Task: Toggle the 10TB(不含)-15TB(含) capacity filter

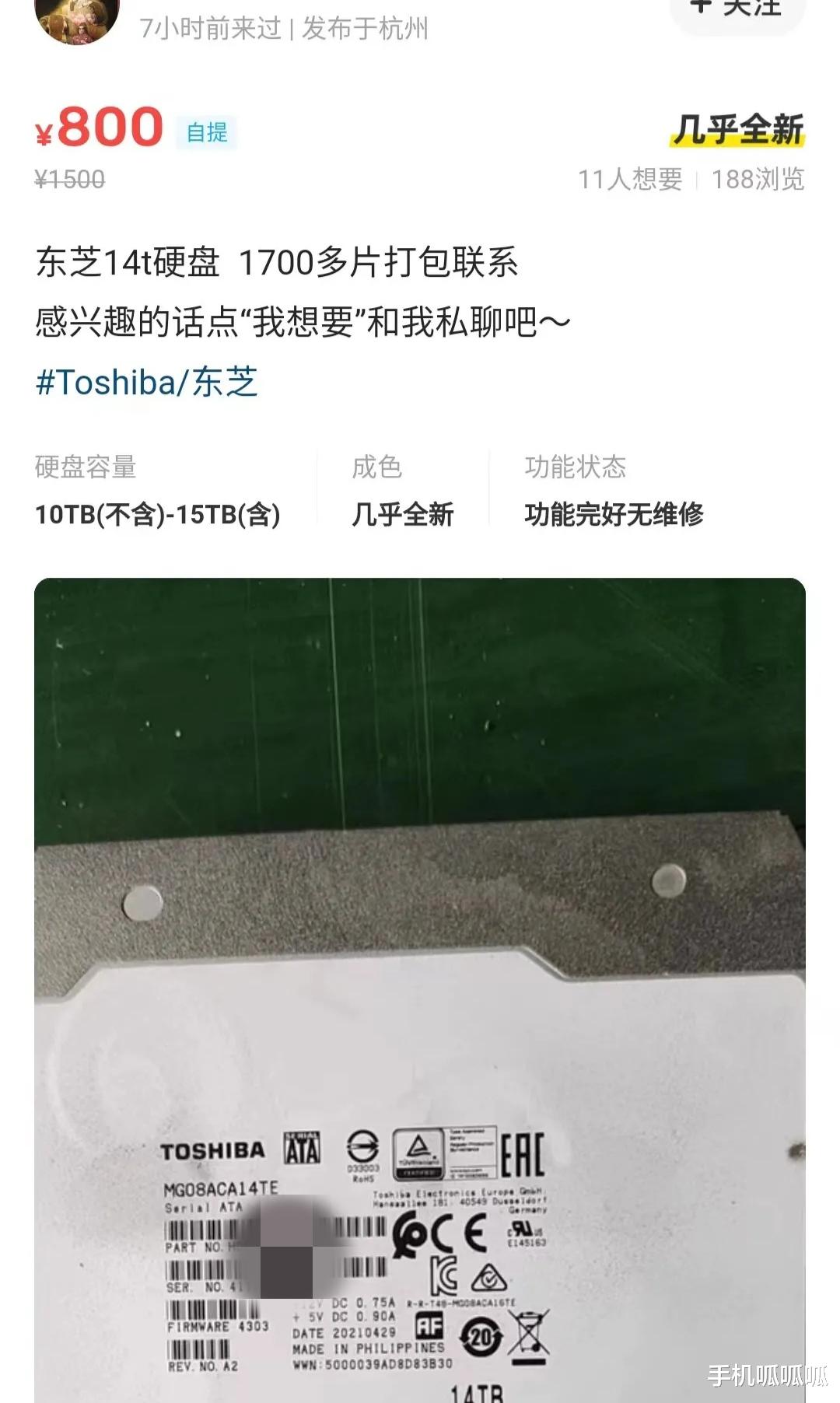Action: coord(159,514)
